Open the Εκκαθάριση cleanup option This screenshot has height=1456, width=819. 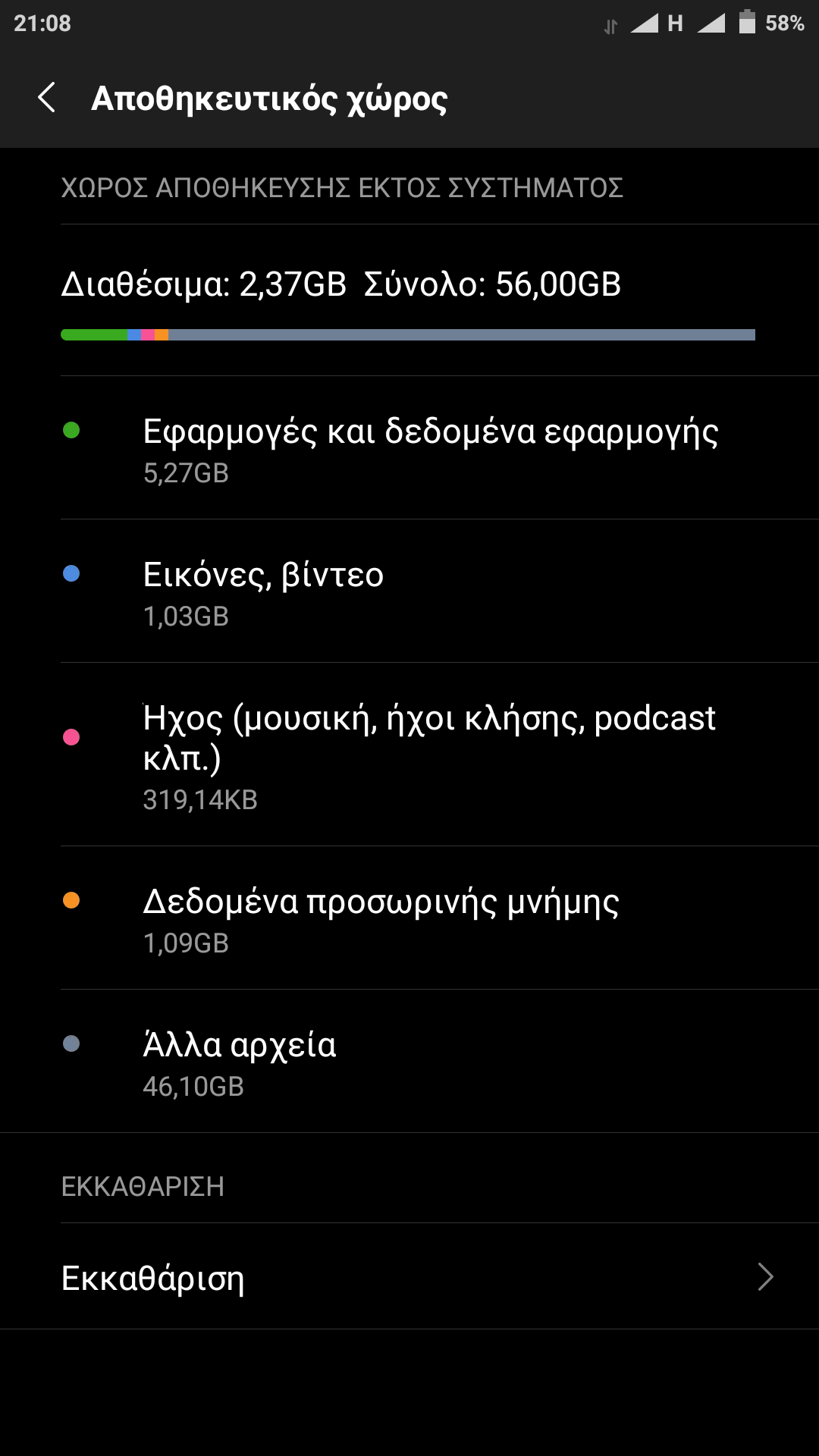pos(409,1277)
